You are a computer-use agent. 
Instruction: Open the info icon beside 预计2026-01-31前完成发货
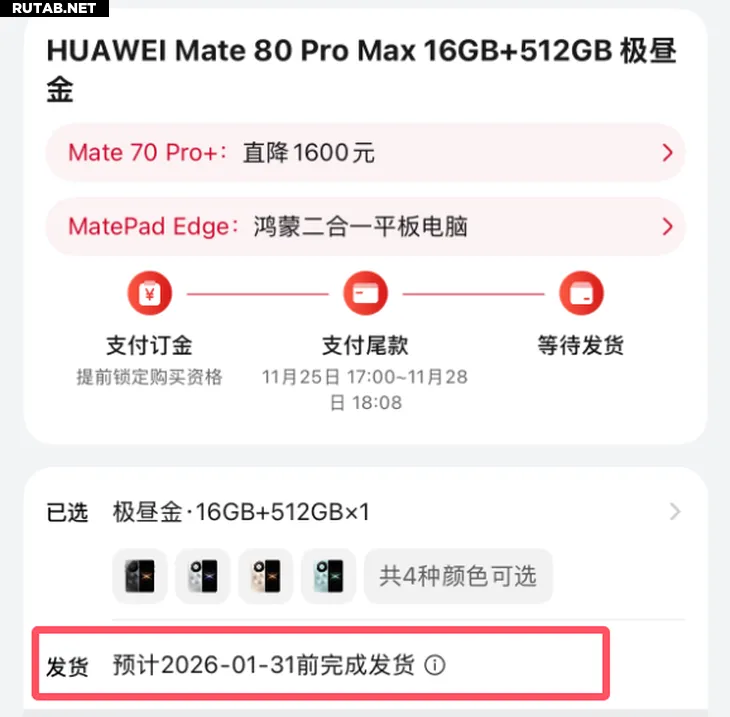tap(435, 666)
